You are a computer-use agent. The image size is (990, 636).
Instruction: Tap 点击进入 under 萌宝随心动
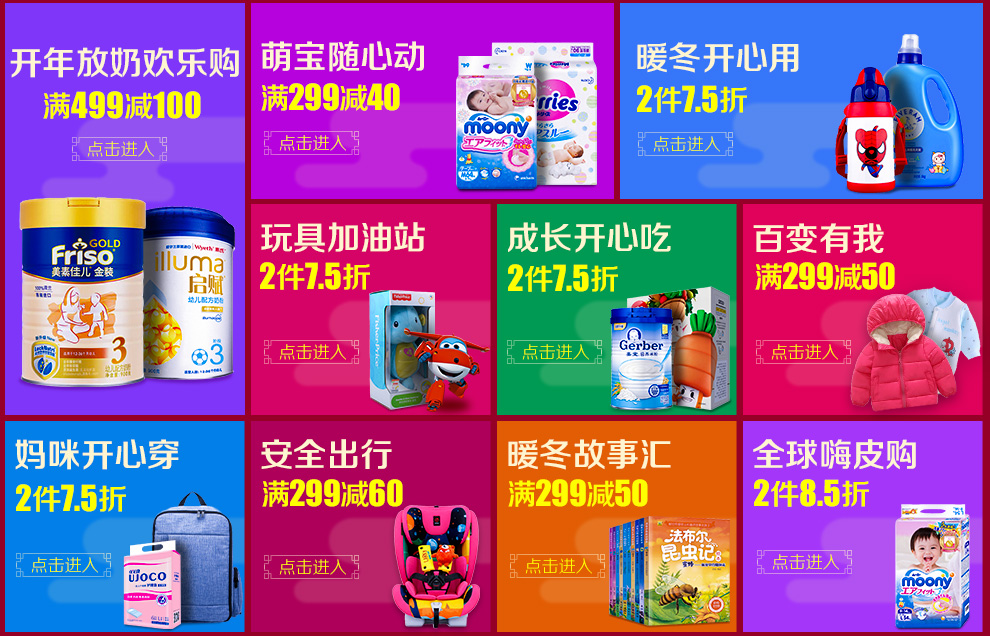tap(311, 143)
